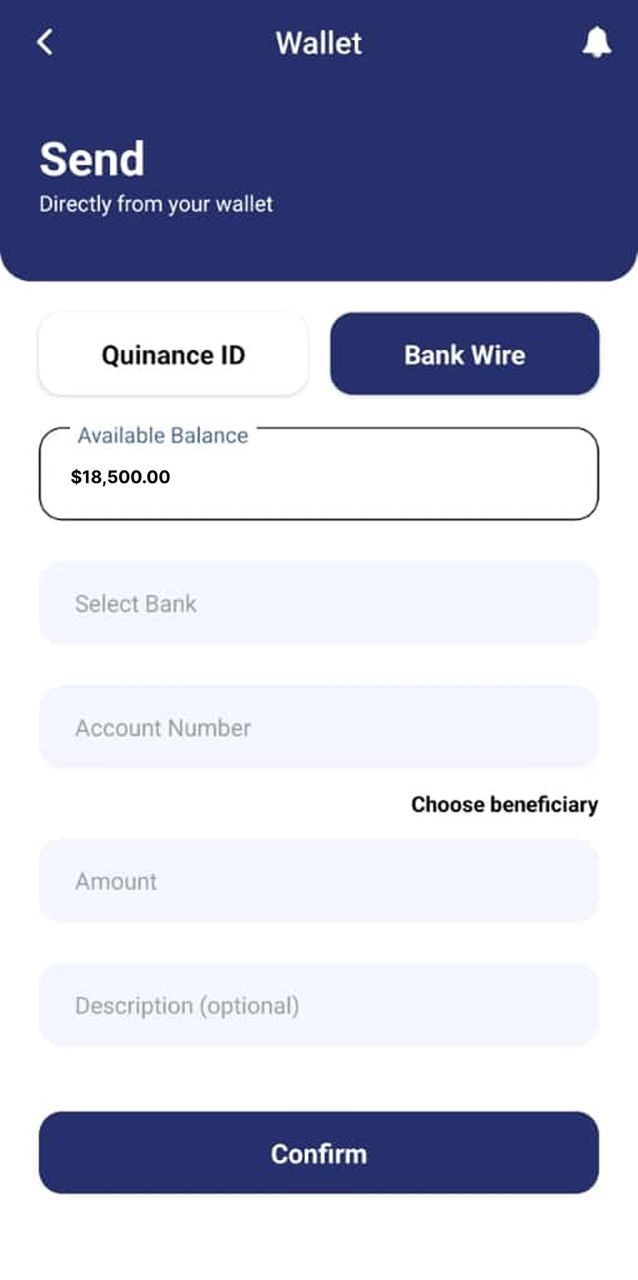Tap the Description (optional) field
This screenshot has width=638, height=1280.
click(x=318, y=1004)
